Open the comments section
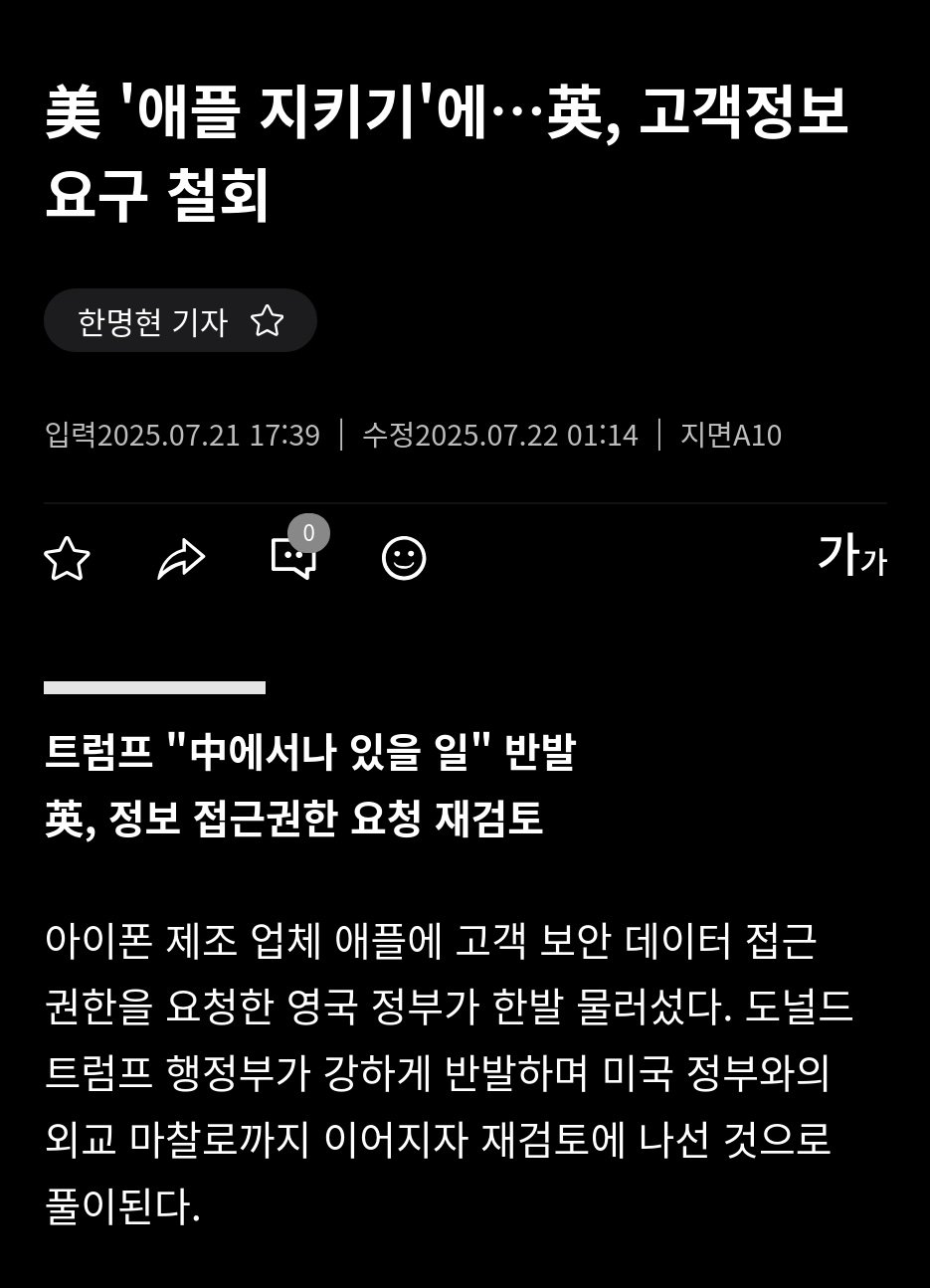 point(294,558)
